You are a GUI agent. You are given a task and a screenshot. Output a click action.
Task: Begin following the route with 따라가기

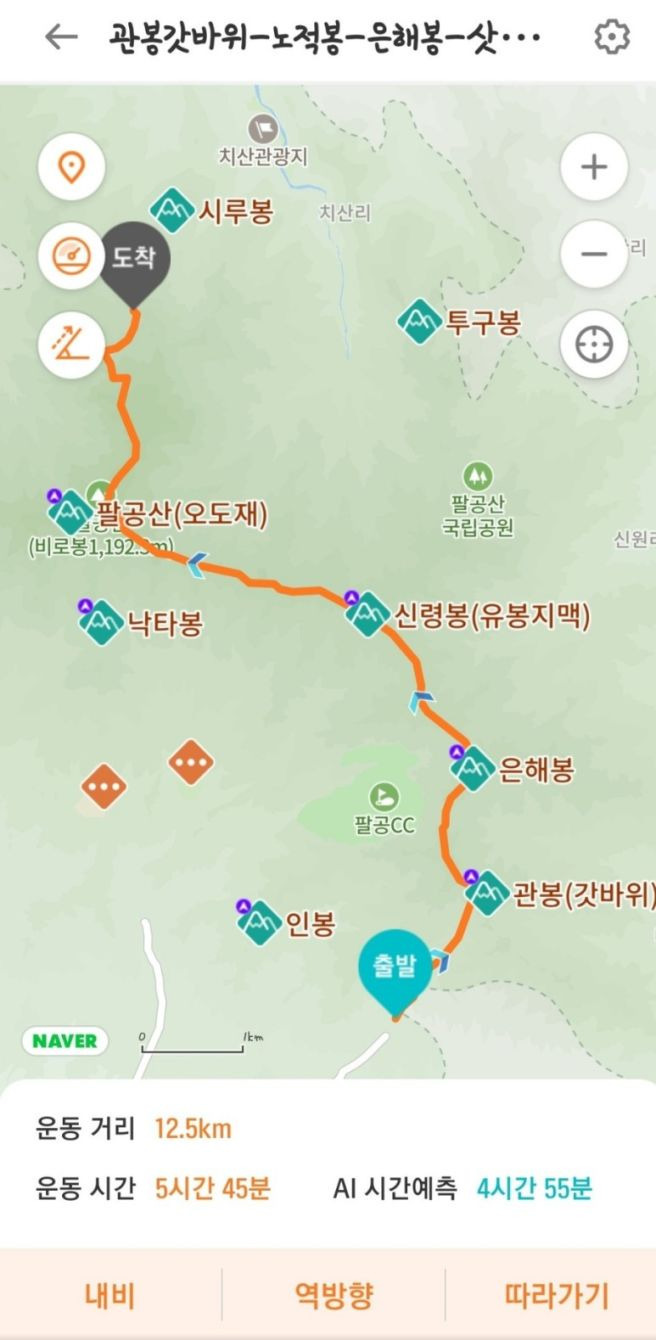tap(556, 1296)
